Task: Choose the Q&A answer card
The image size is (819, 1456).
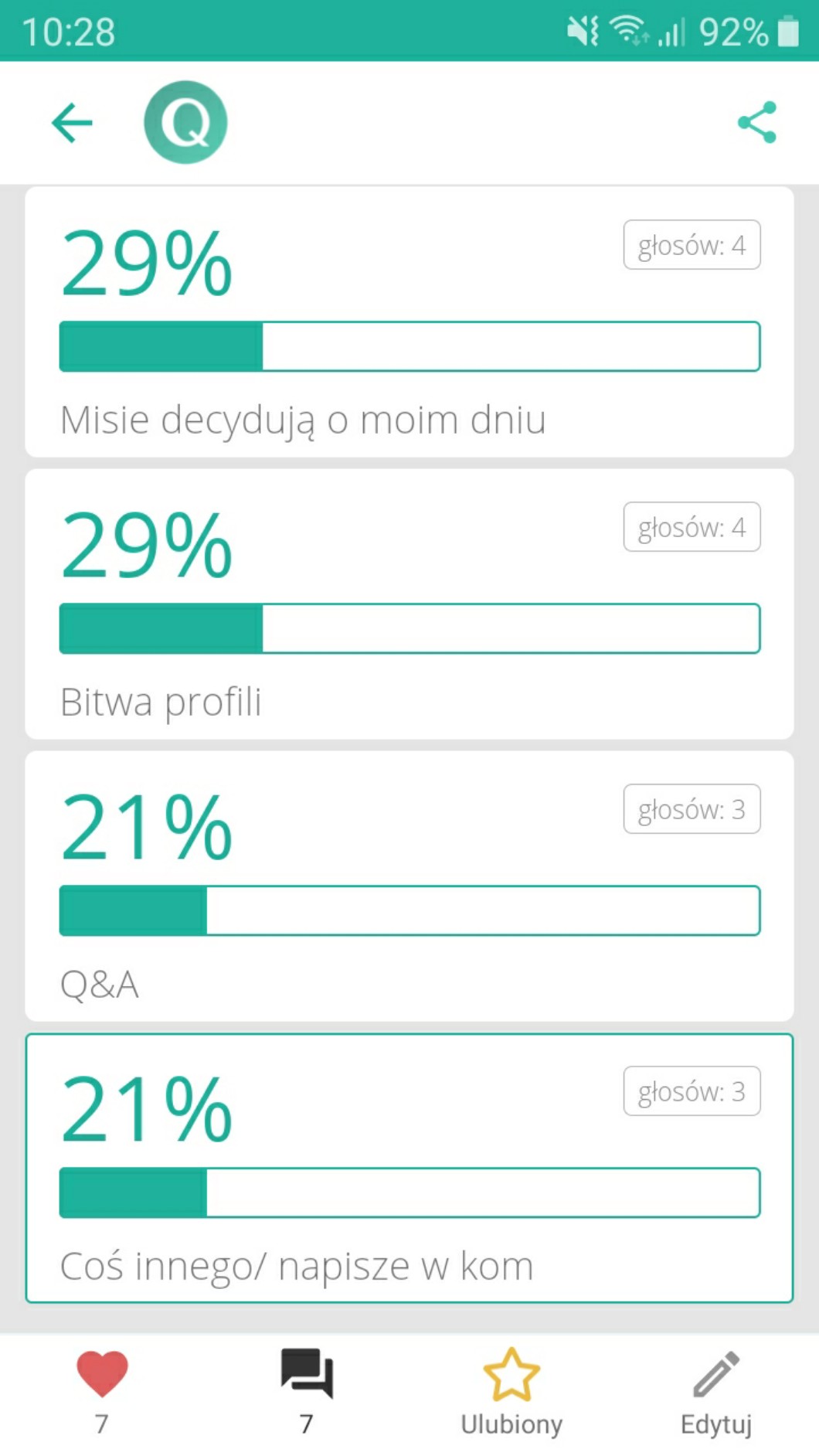Action: pyautogui.click(x=409, y=886)
